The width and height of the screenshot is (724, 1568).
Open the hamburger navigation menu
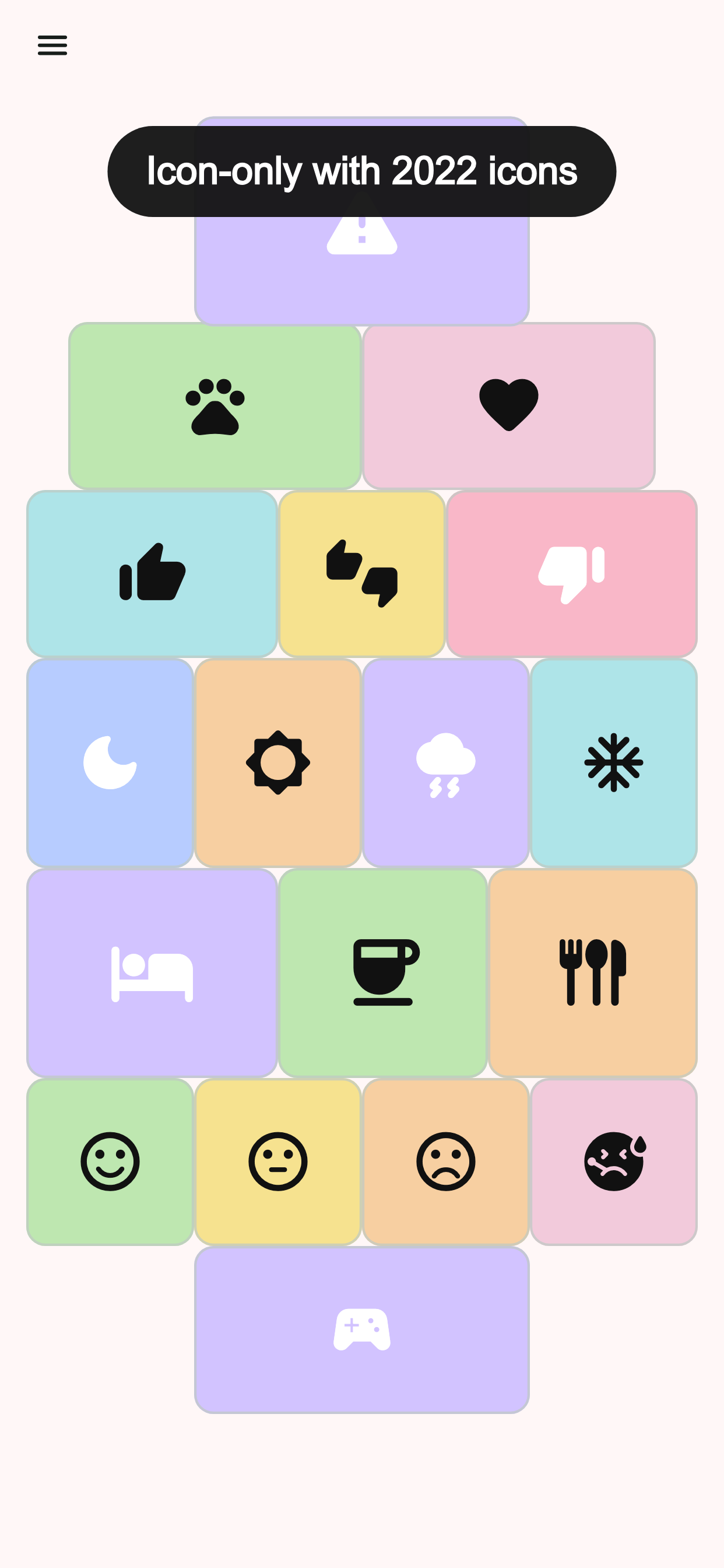click(x=52, y=45)
